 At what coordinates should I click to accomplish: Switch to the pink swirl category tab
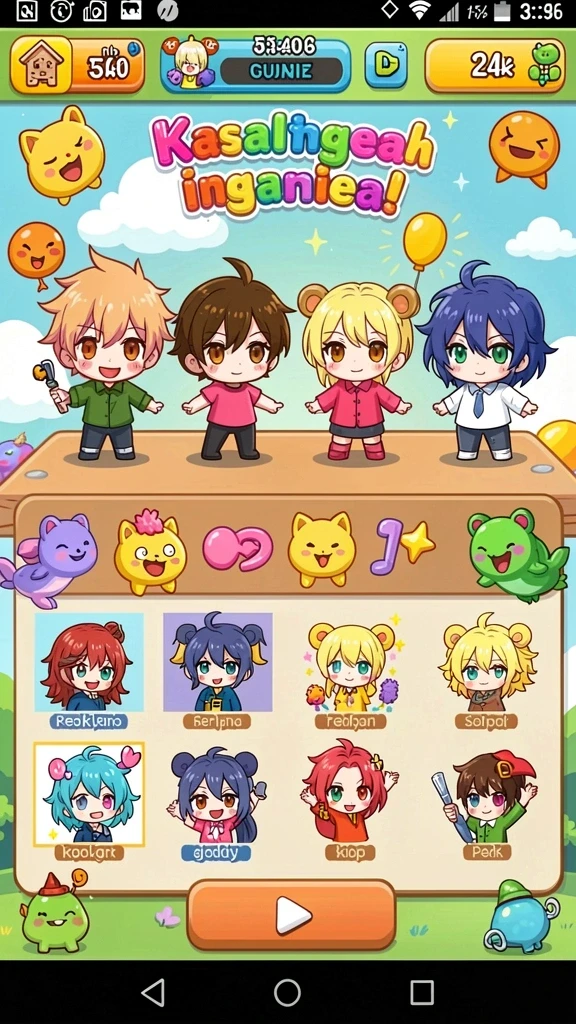pos(237,548)
